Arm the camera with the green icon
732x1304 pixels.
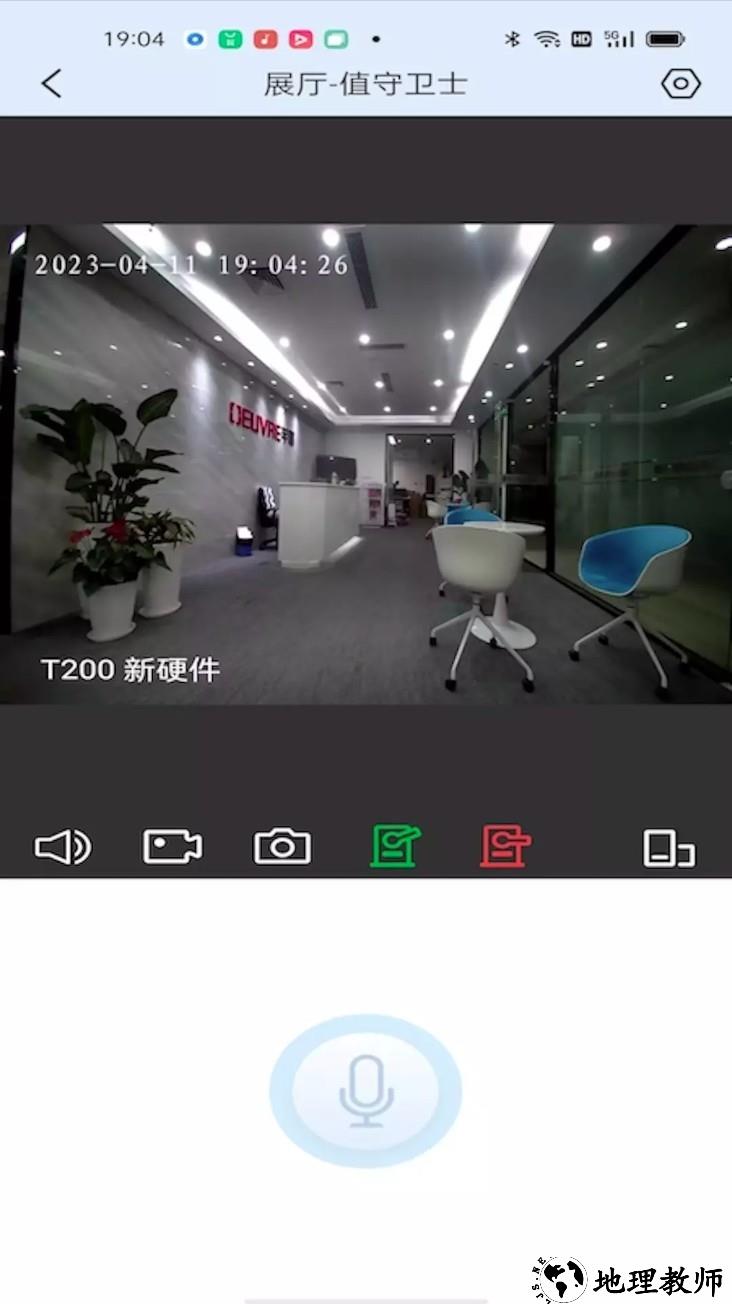tap(394, 847)
